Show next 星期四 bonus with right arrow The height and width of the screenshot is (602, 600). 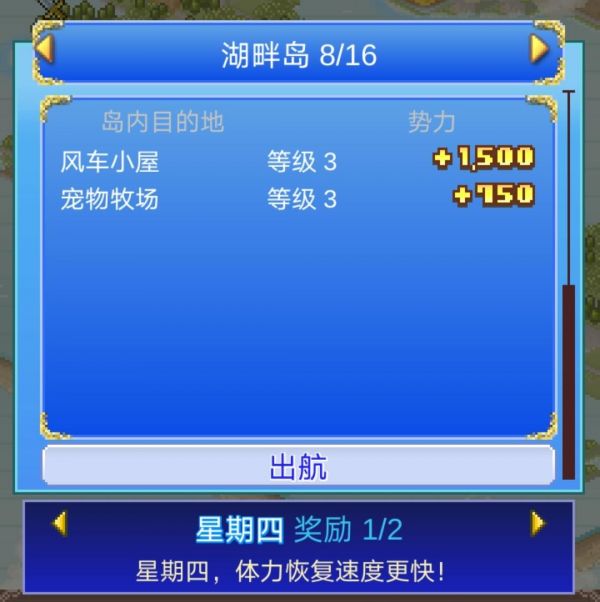pyautogui.click(x=538, y=523)
